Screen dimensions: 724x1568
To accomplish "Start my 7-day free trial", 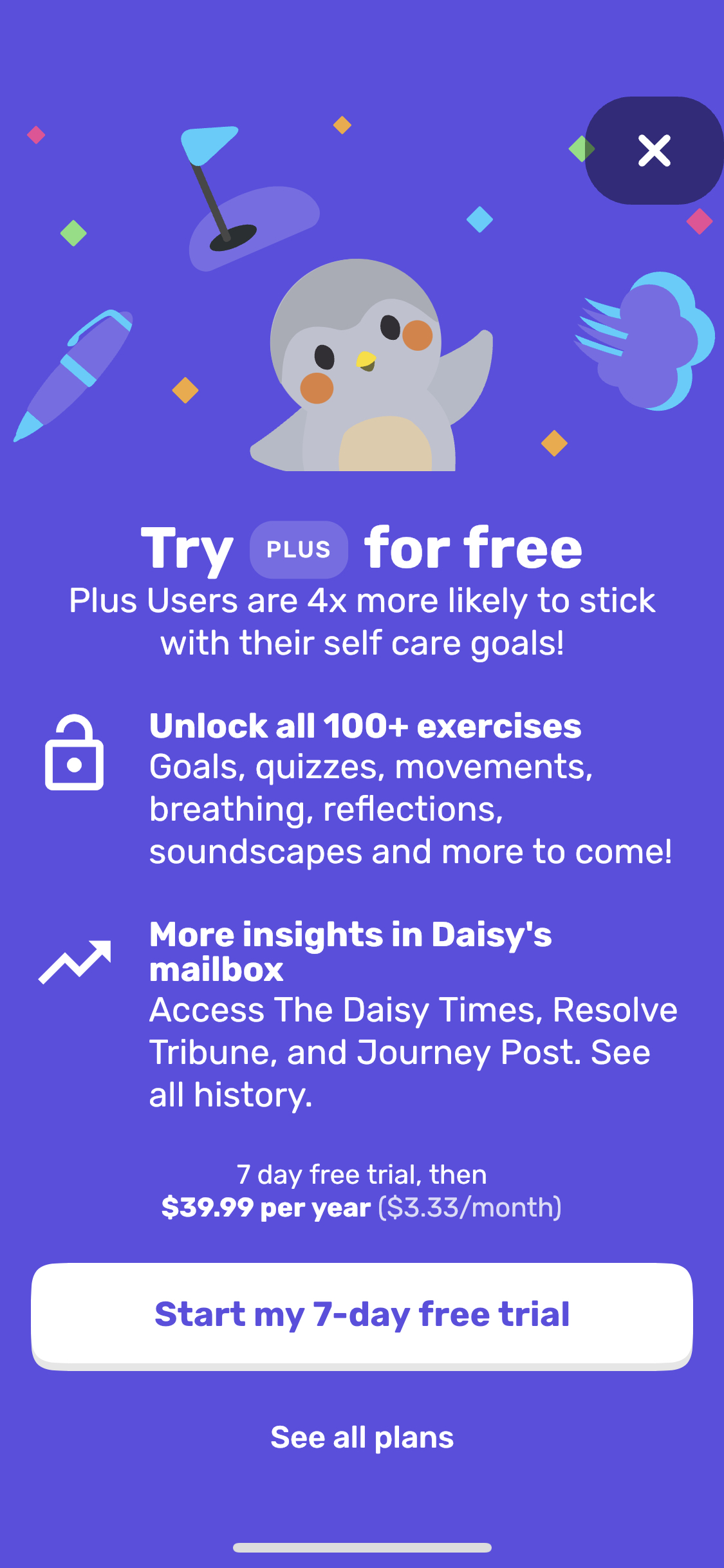I will click(x=362, y=1313).
